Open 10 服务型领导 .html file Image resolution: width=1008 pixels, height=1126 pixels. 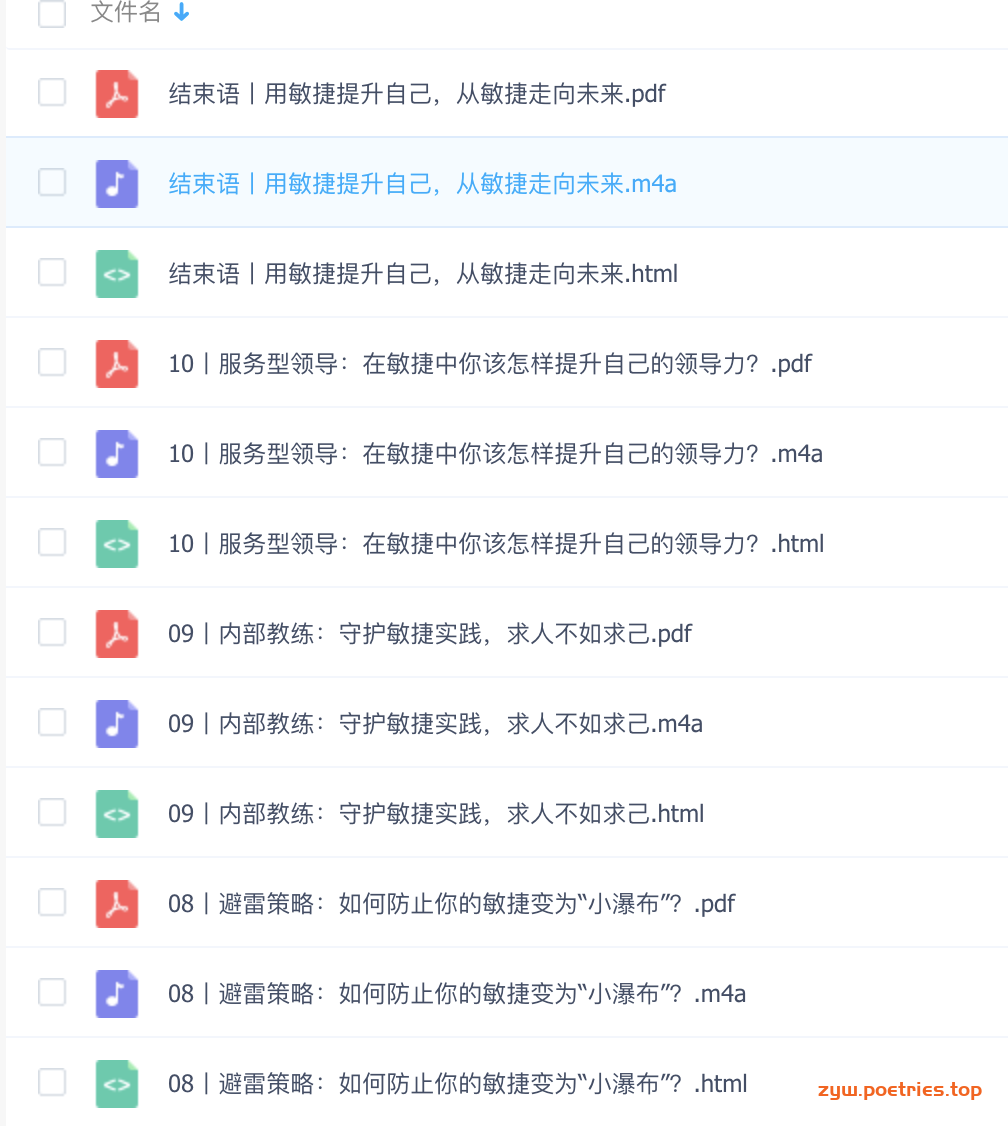[x=496, y=544]
